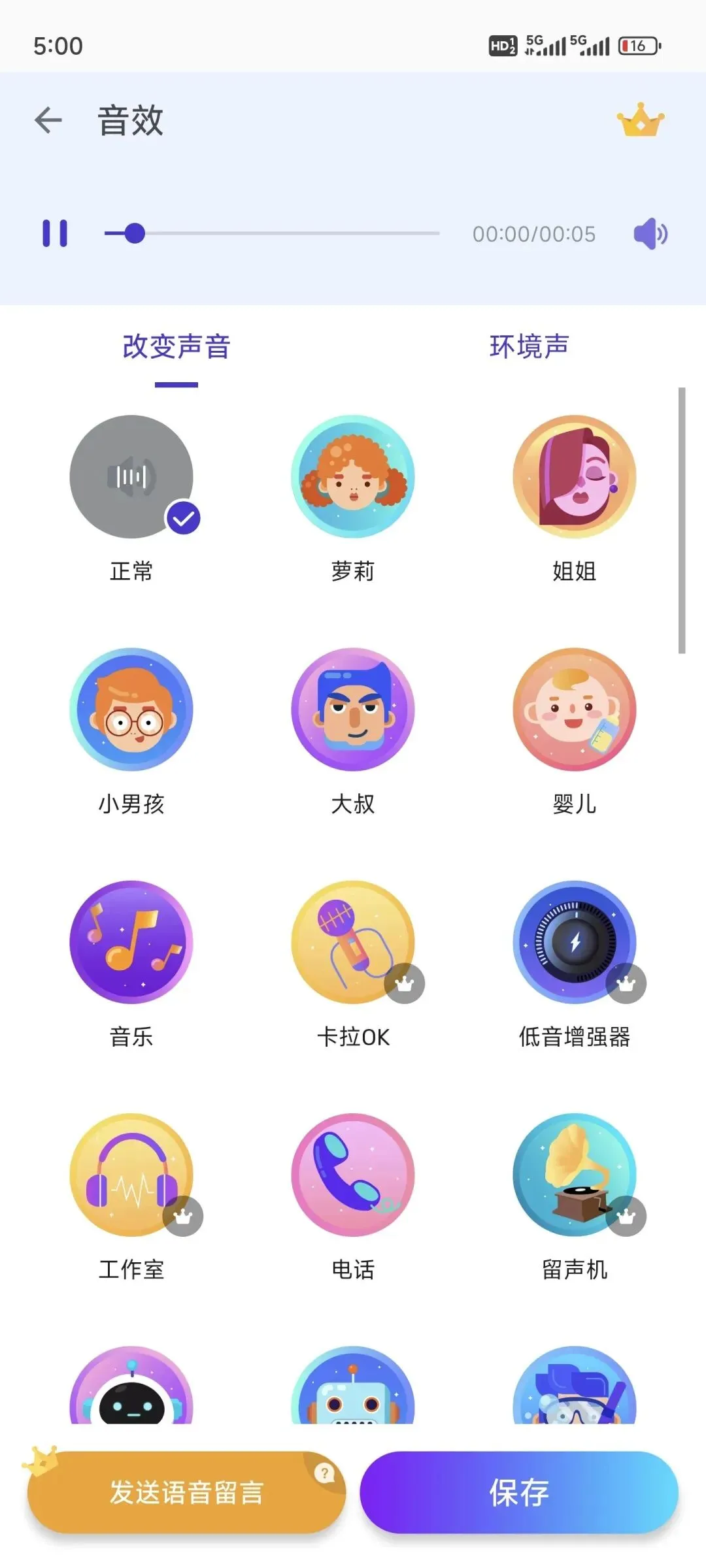Image resolution: width=706 pixels, height=1568 pixels.
Task: Choose the 婴儿 voice effect
Action: pyautogui.click(x=575, y=710)
